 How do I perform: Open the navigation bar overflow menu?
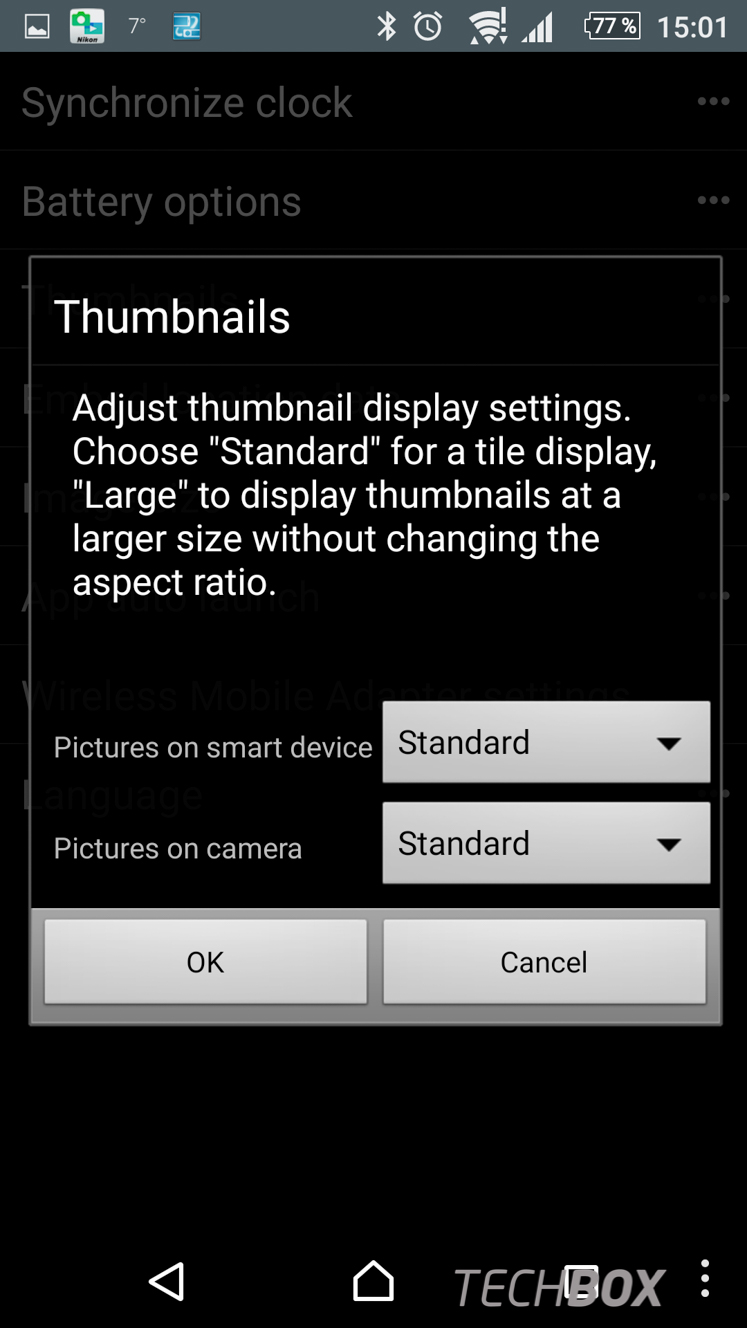(705, 1279)
